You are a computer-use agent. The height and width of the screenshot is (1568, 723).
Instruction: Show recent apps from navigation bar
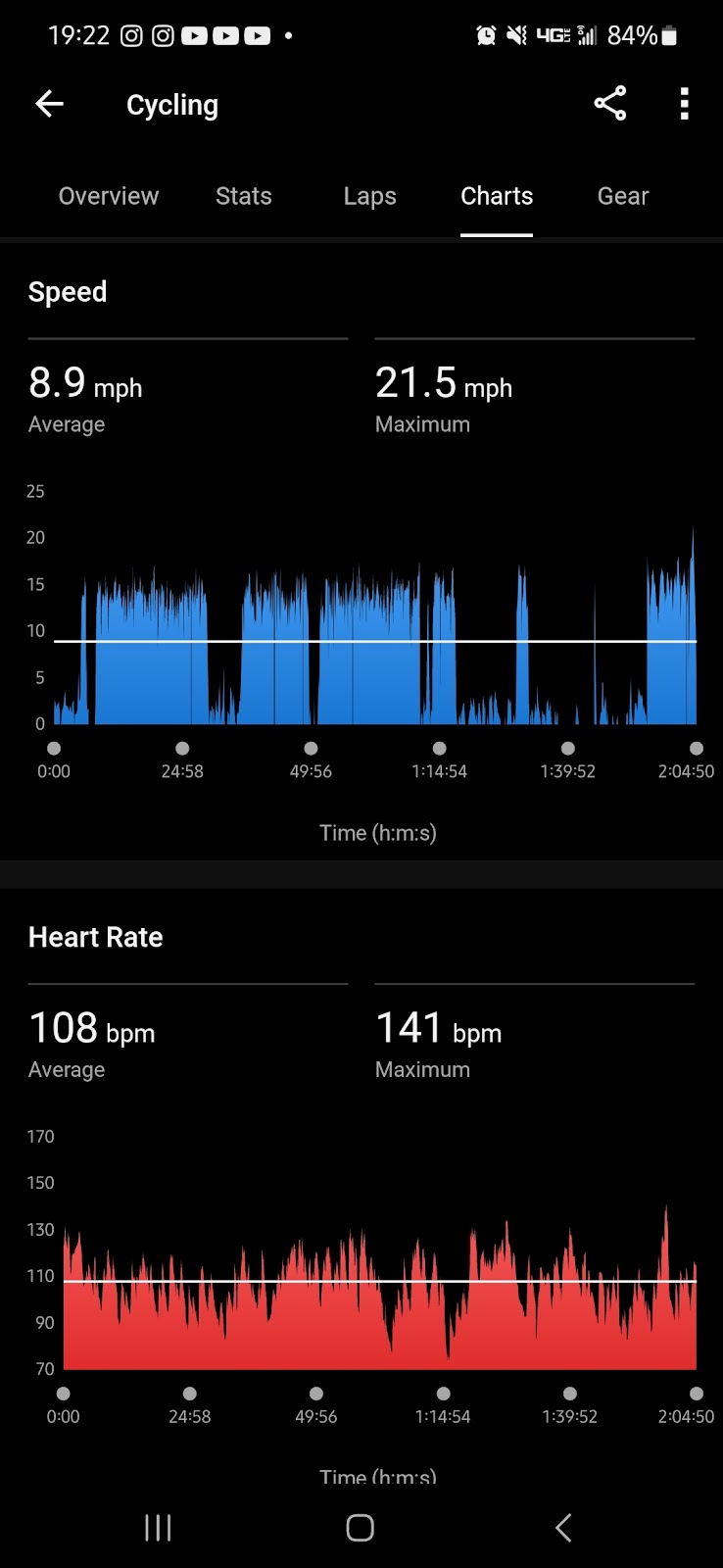tap(158, 1527)
